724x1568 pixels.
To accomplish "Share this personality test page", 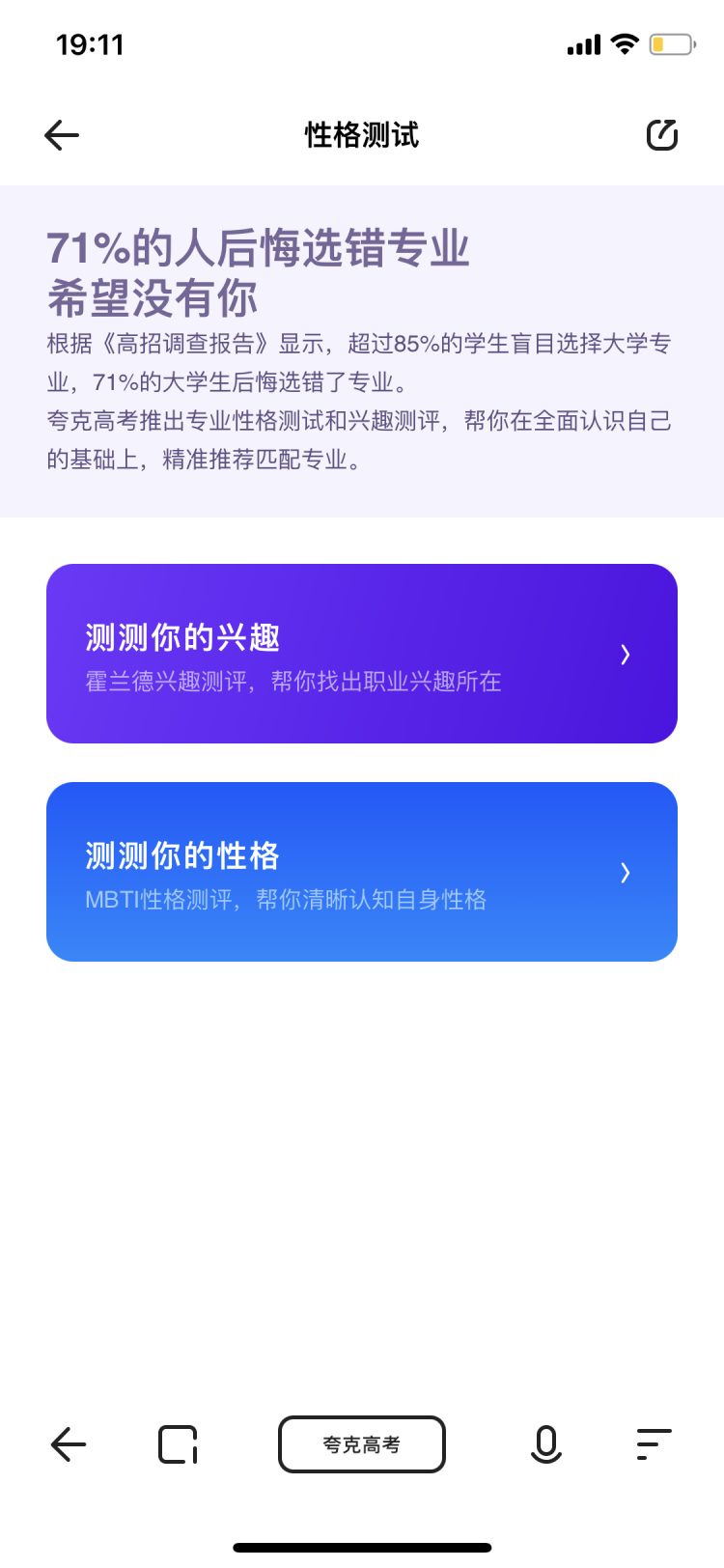I will 662,135.
